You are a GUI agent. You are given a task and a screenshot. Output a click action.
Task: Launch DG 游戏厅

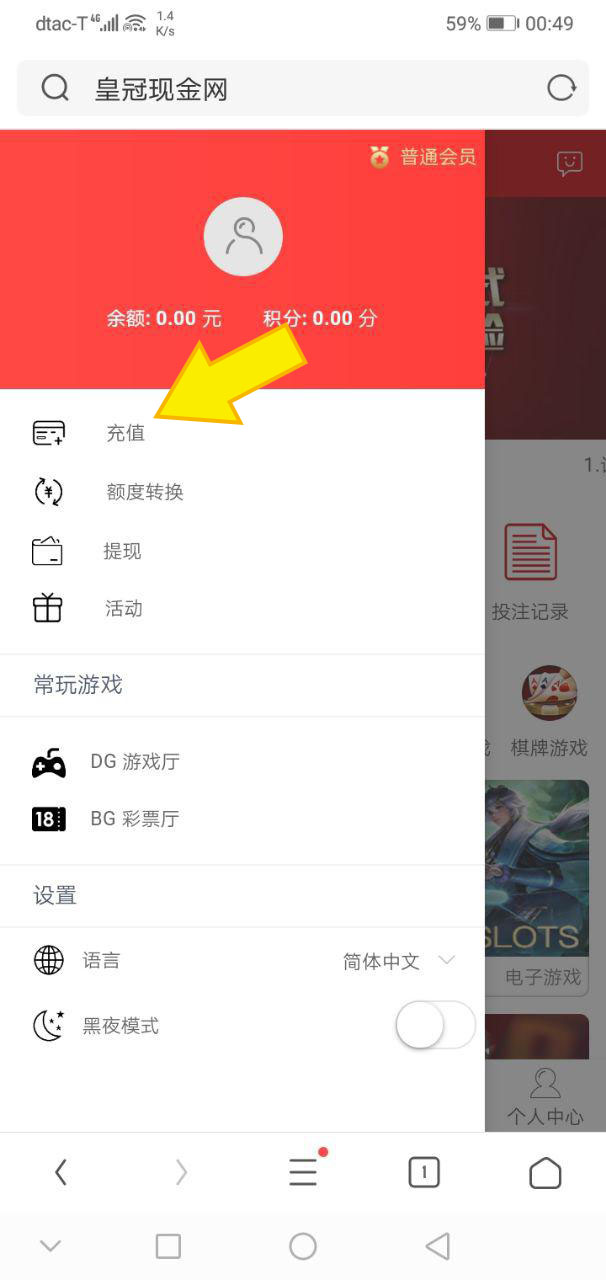coord(134,762)
